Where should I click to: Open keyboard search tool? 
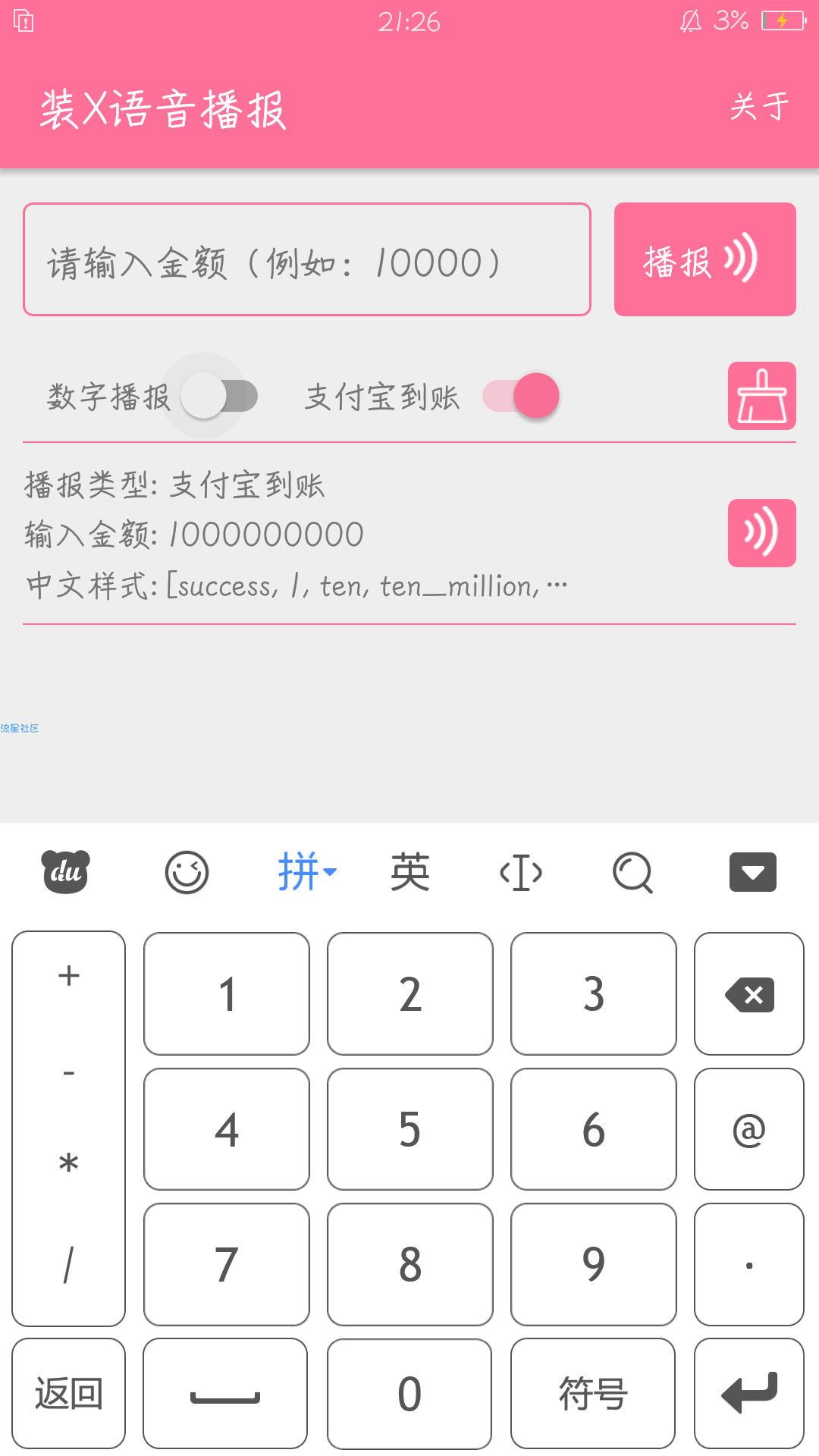click(632, 872)
